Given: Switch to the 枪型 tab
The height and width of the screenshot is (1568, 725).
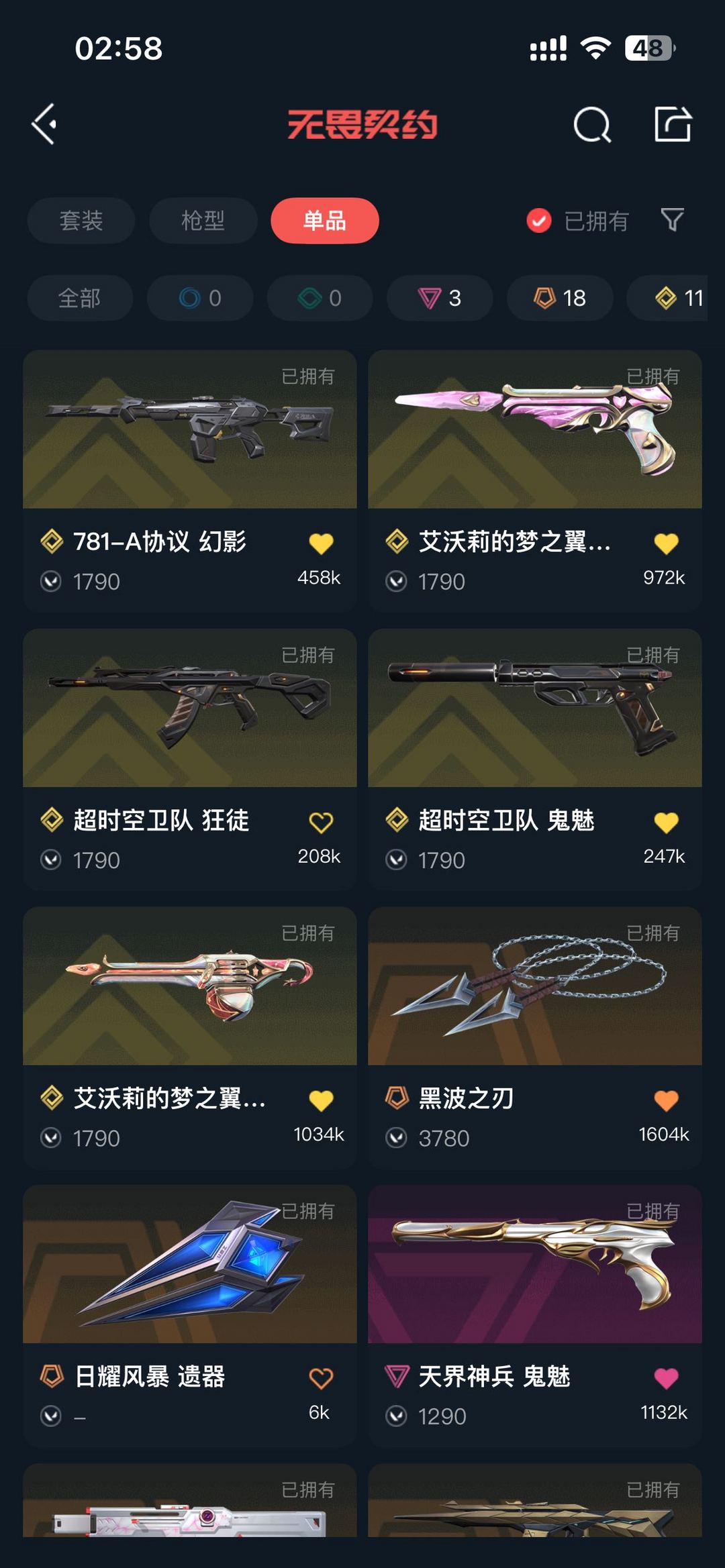Looking at the screenshot, I should click(203, 220).
